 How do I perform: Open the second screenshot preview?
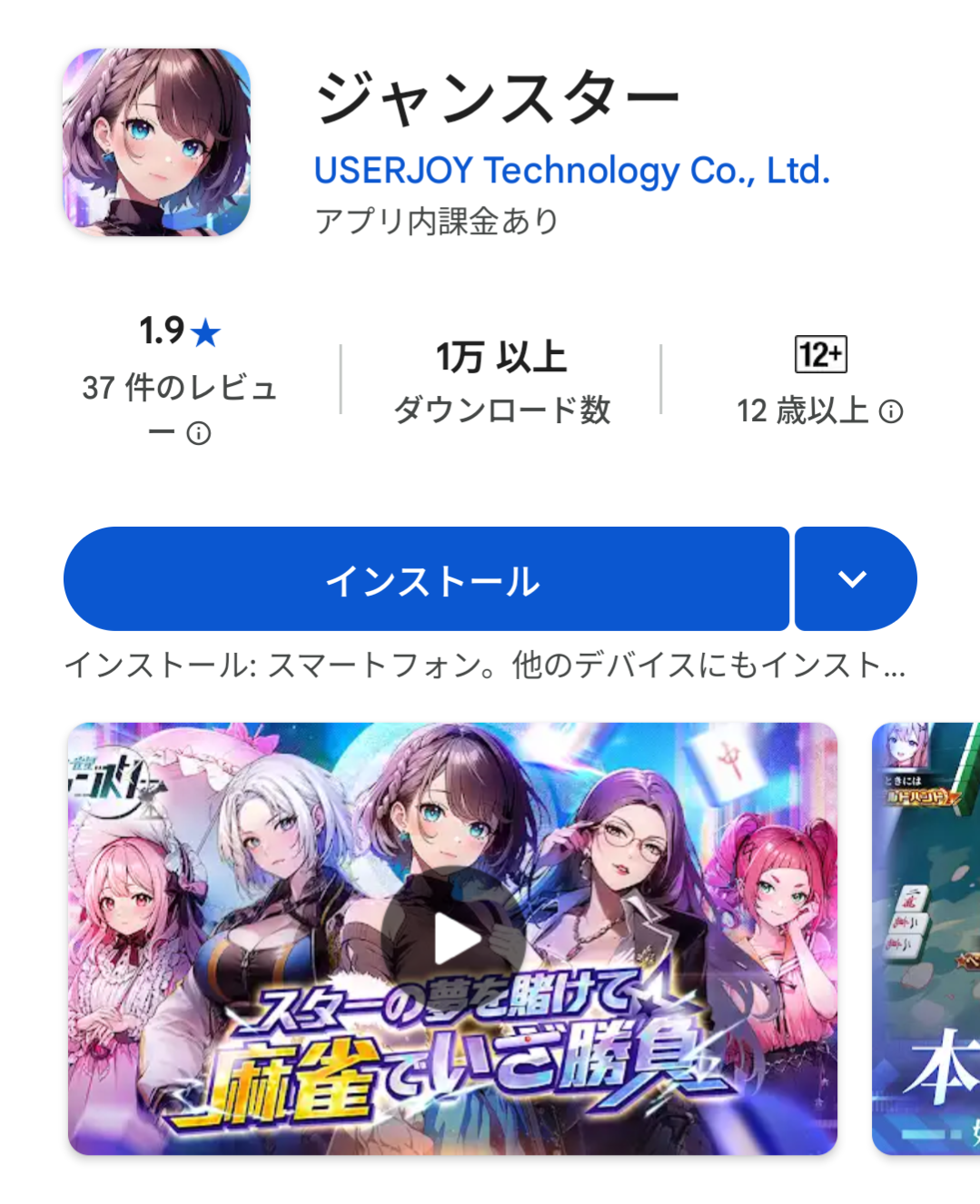point(926,939)
